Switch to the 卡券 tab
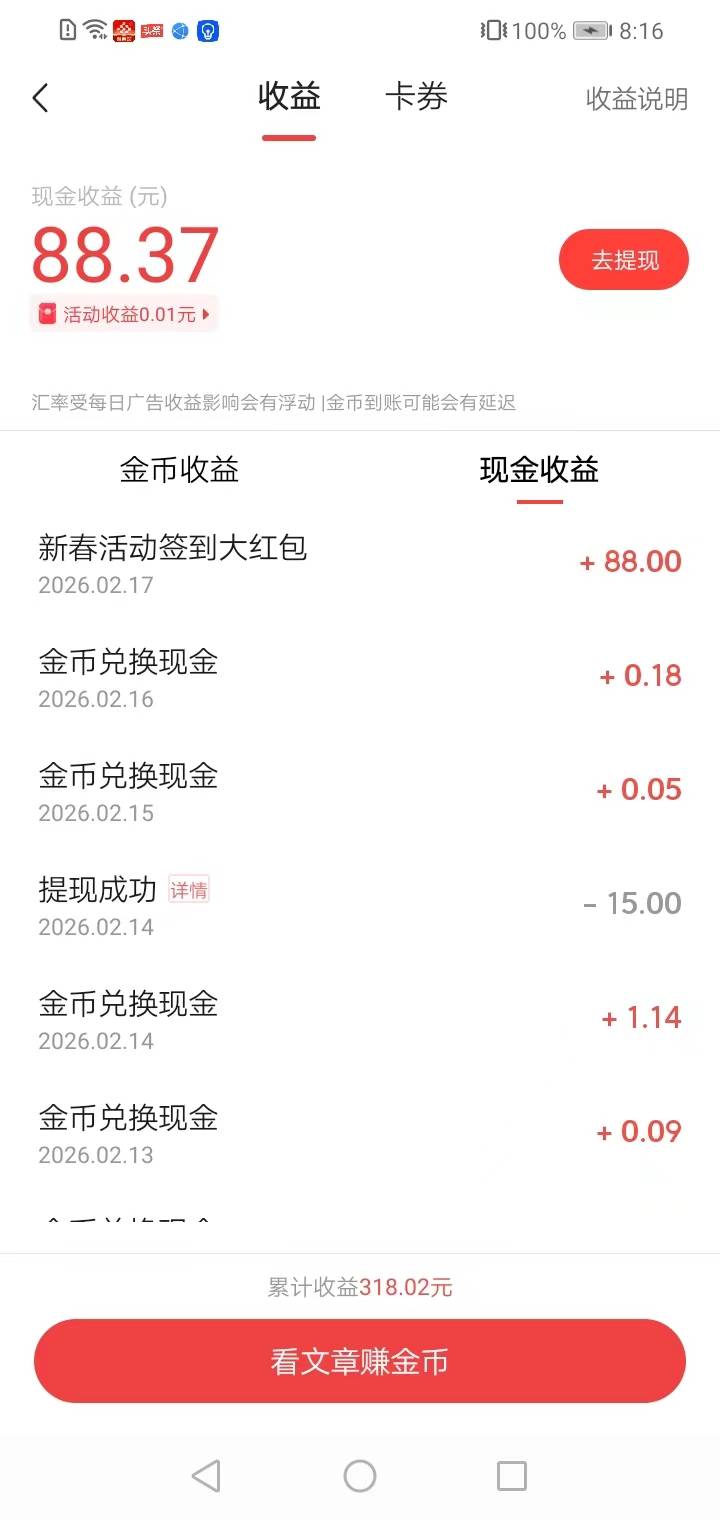The height and width of the screenshot is (1520, 720). point(416,97)
